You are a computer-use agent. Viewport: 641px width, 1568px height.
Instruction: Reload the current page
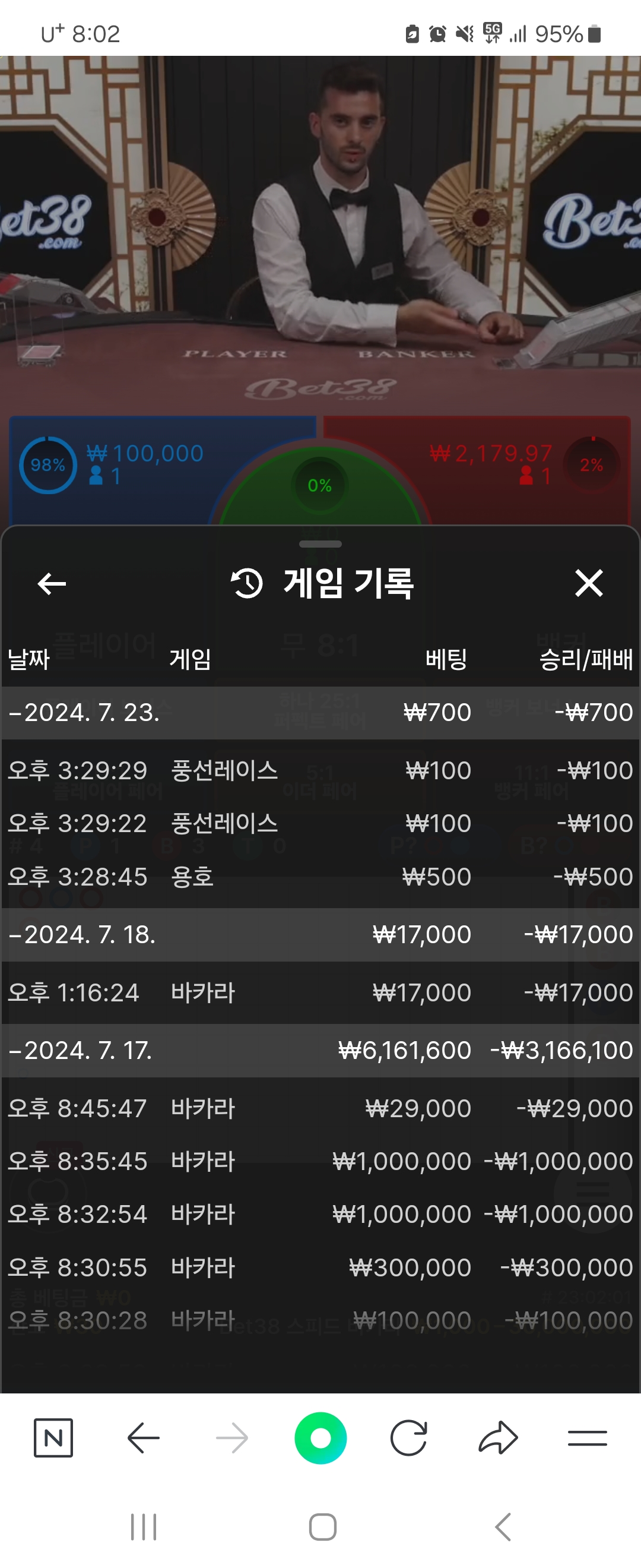(409, 1438)
